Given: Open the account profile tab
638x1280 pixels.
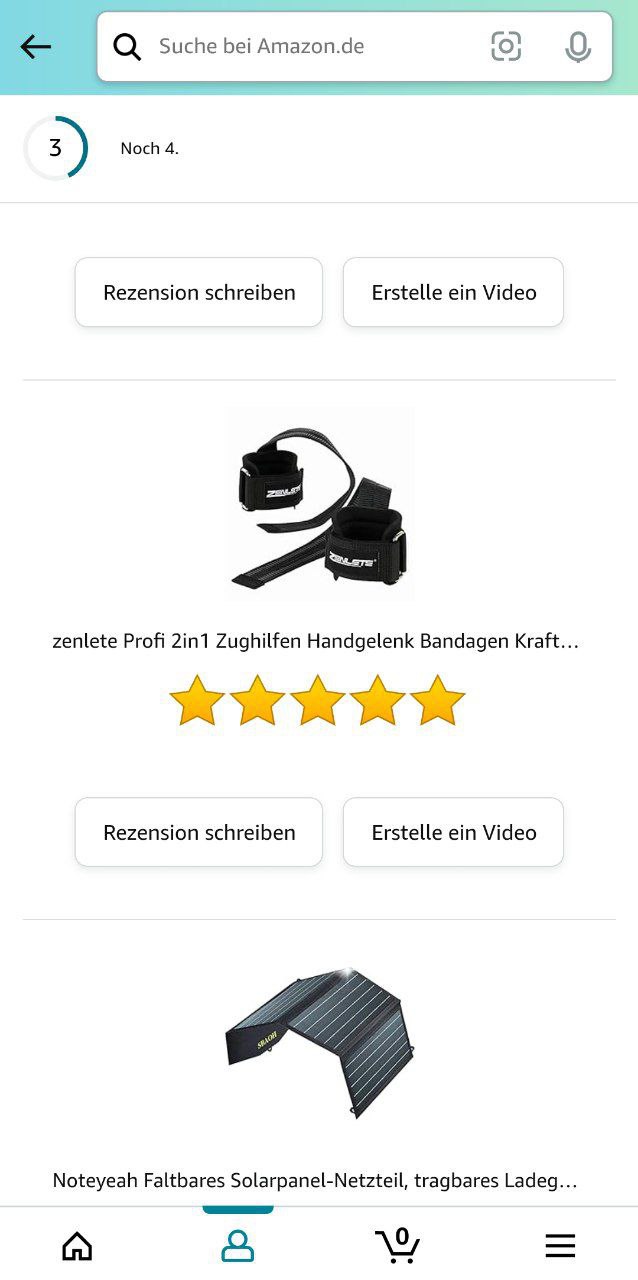Looking at the screenshot, I should 238,1245.
